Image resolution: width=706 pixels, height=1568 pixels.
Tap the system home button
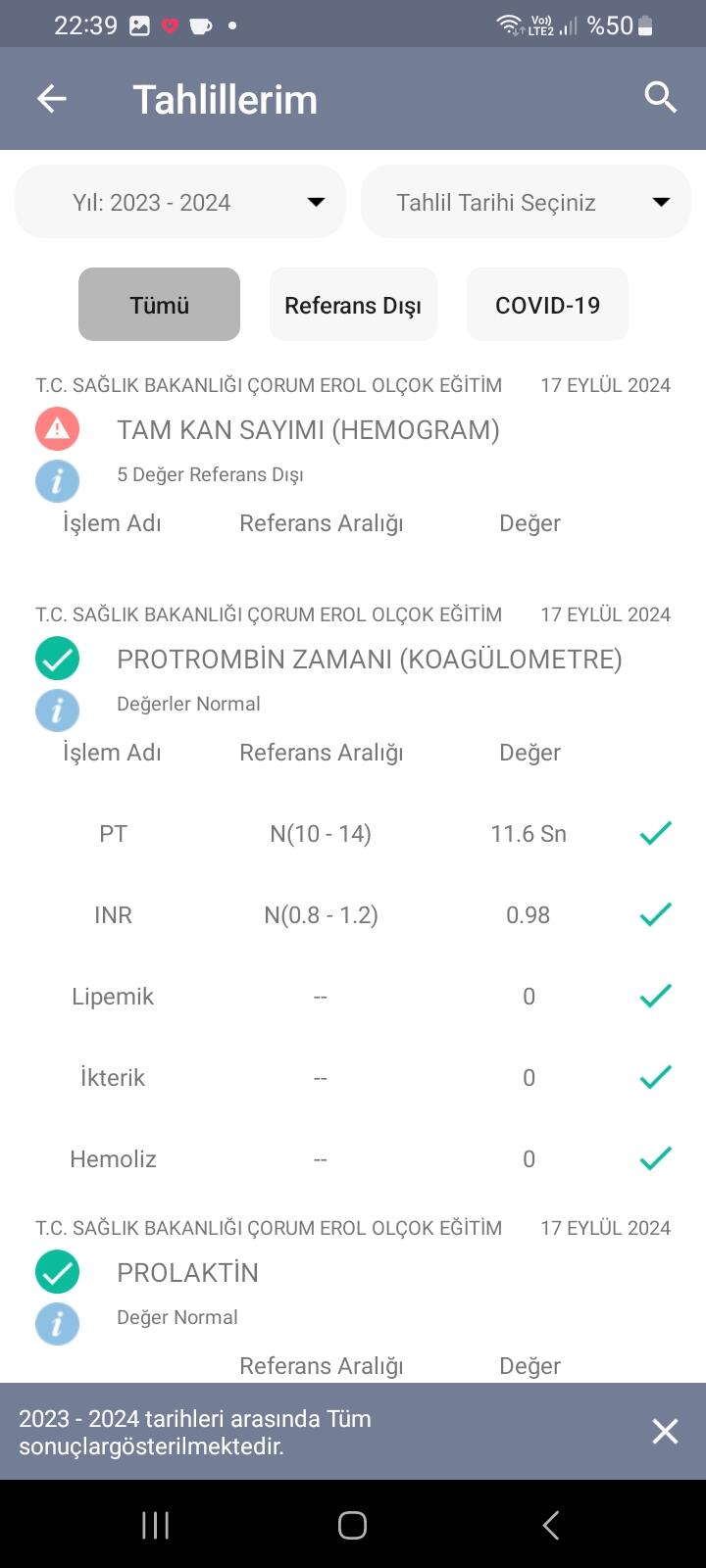click(x=353, y=1525)
